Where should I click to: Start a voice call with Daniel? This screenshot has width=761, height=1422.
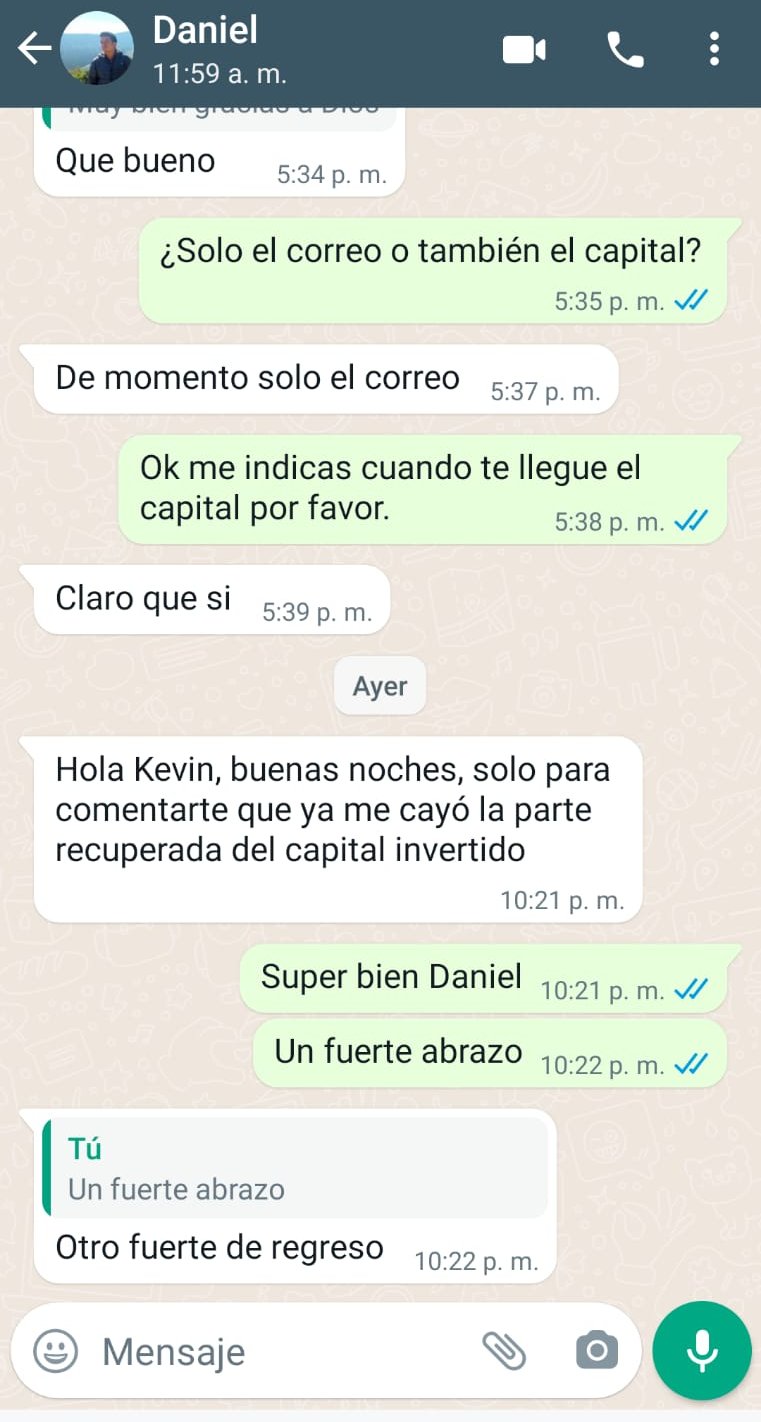tap(625, 49)
